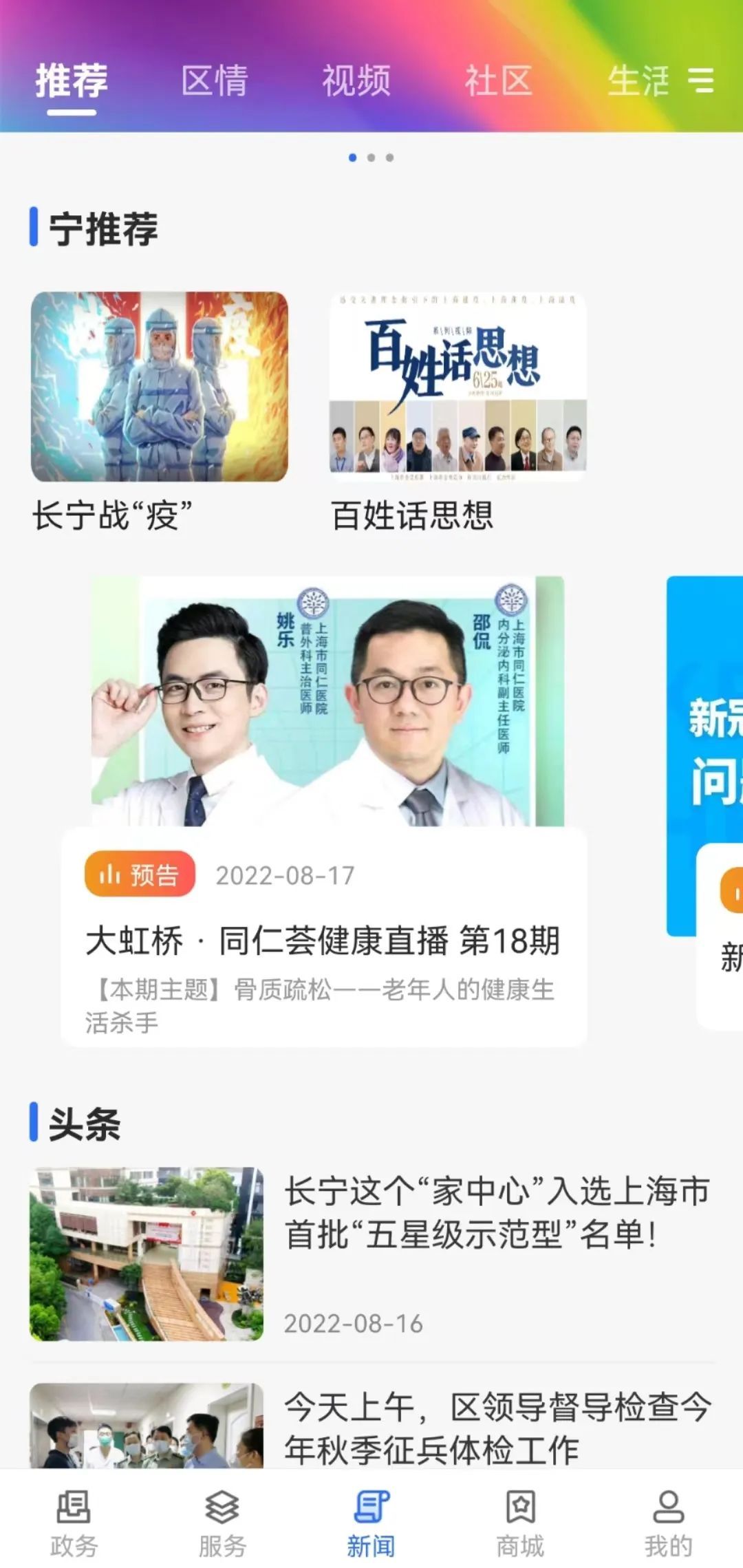The image size is (743, 1568).
Task: Open the 我的 profile tab
Action: [x=668, y=1523]
